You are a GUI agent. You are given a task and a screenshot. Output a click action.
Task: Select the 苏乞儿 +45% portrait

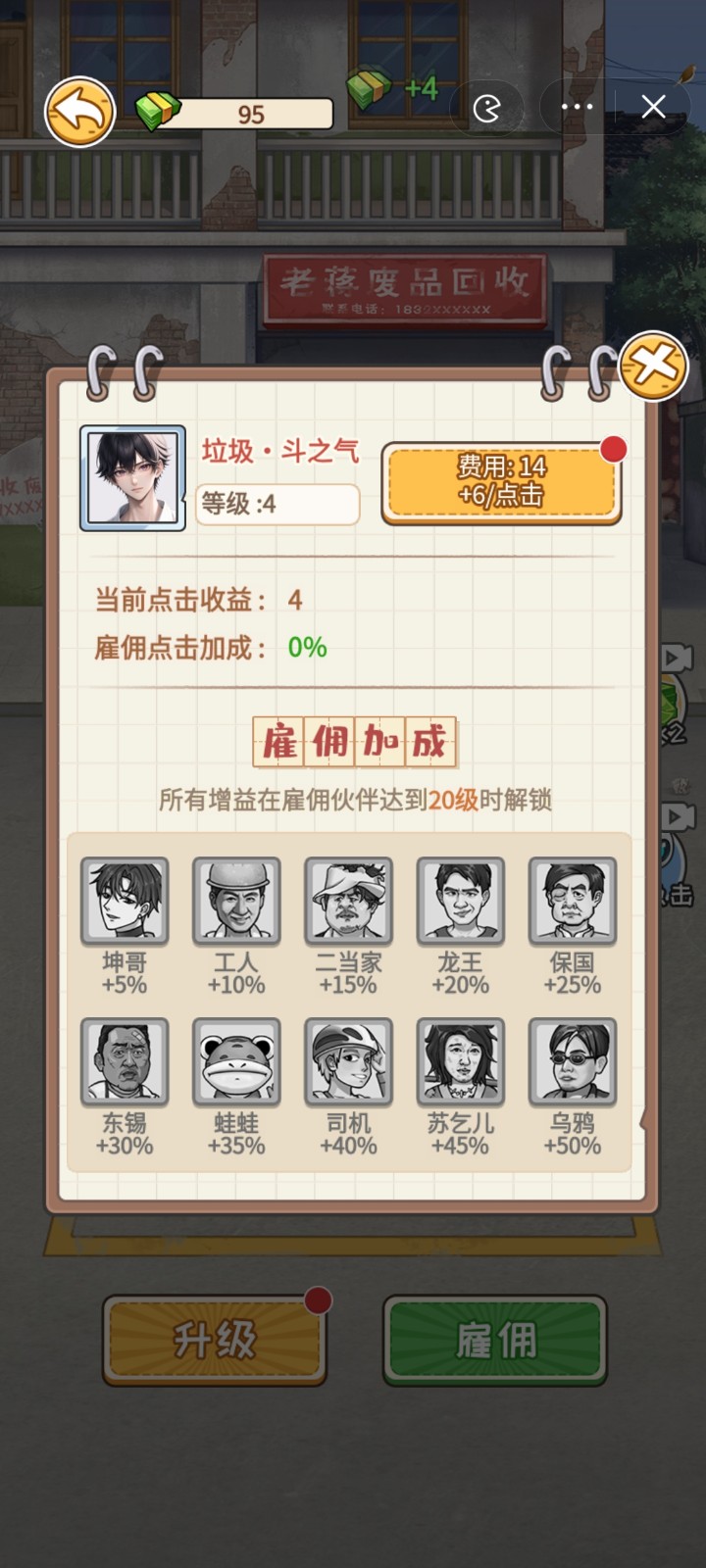[x=460, y=1061]
